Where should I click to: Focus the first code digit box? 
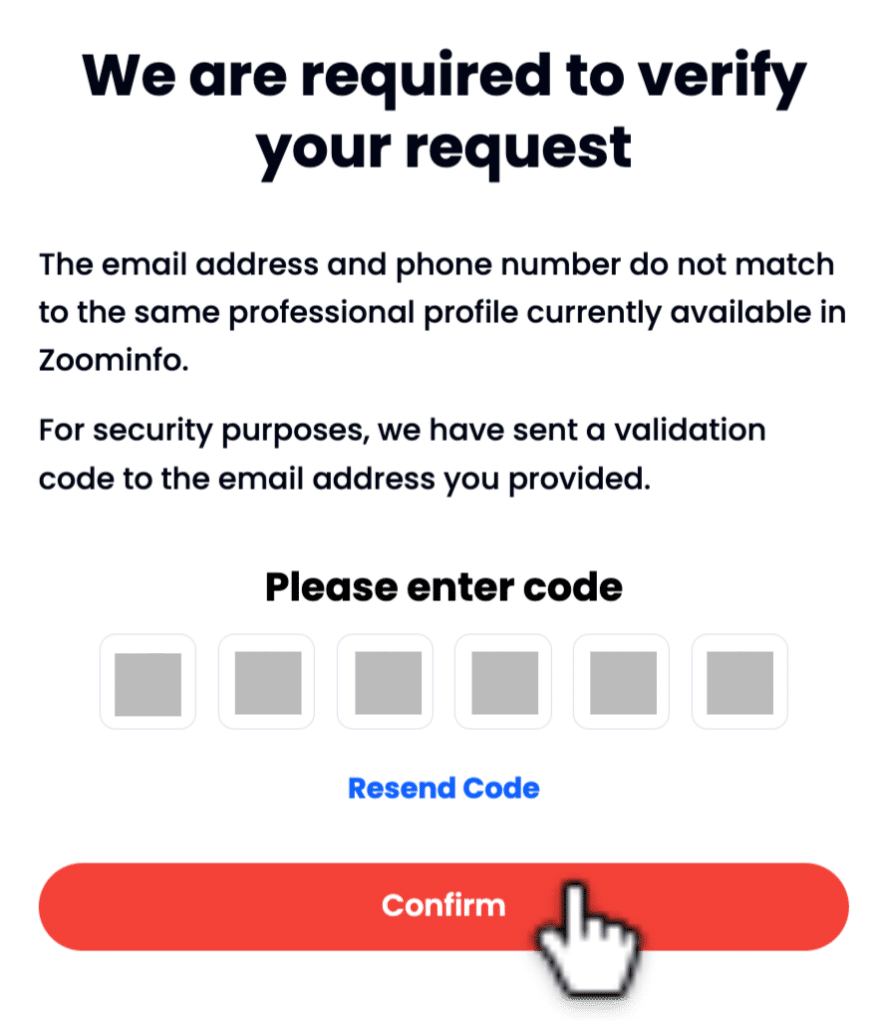point(148,682)
